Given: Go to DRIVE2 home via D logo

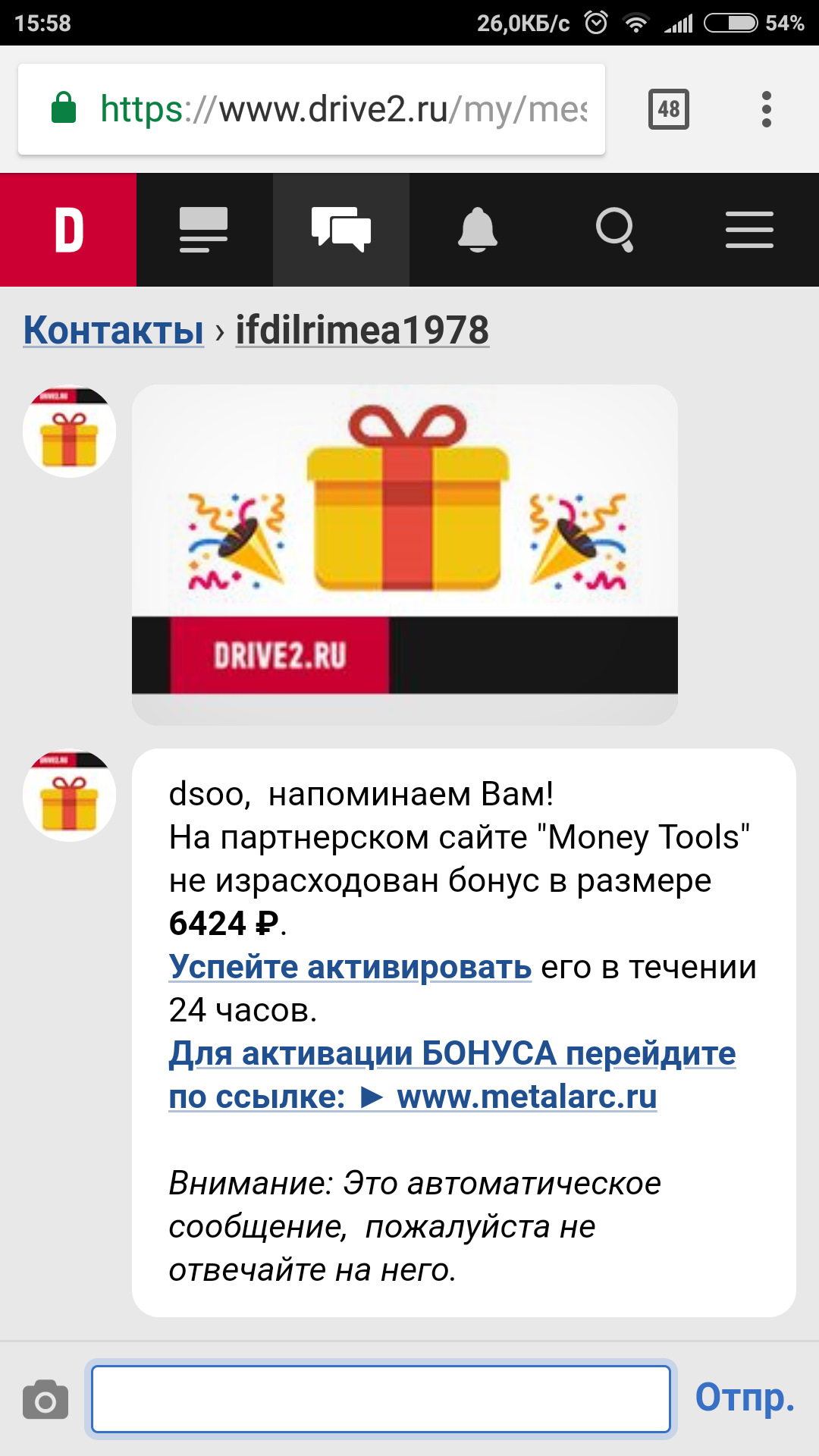Looking at the screenshot, I should click(68, 230).
